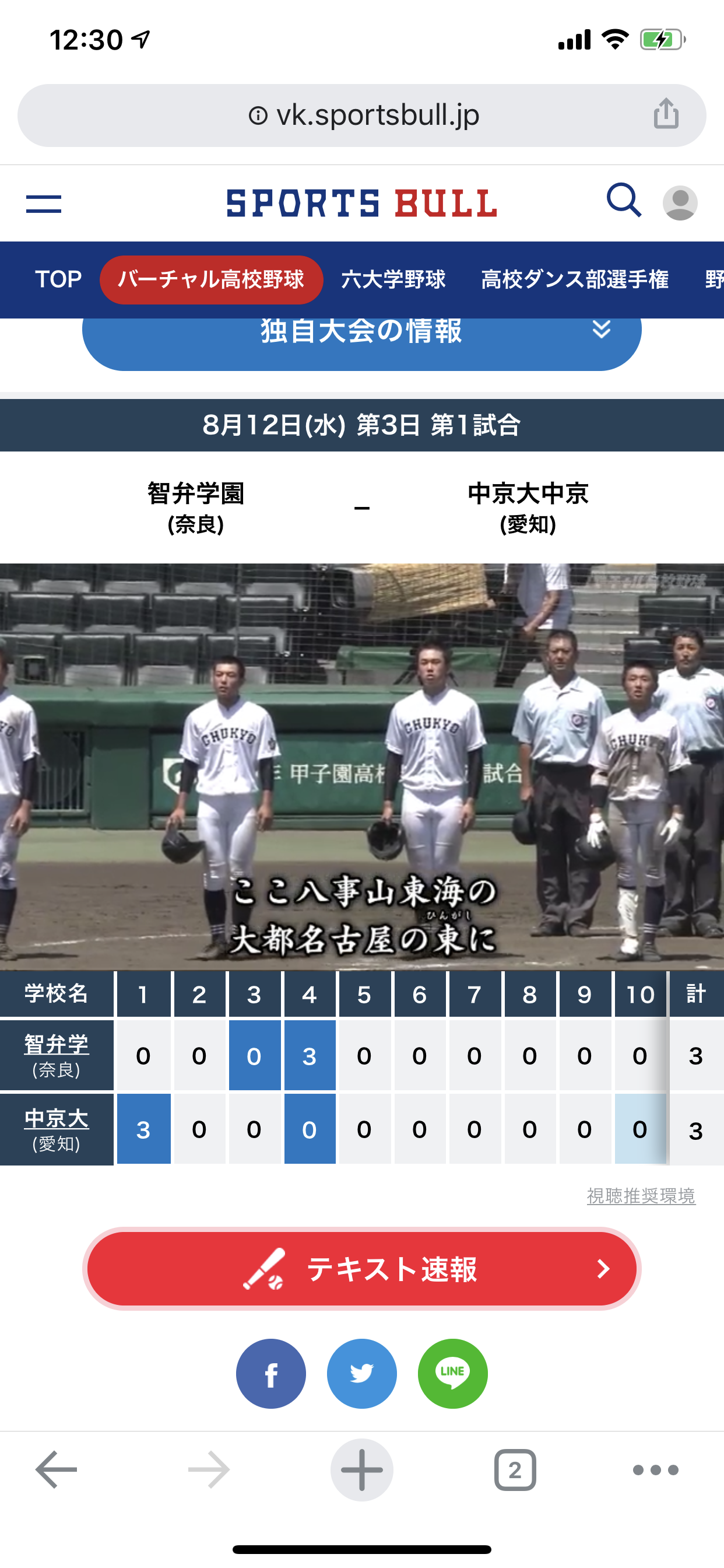Switch to the 六大学野球 tab
724x1568 pixels.
click(393, 279)
